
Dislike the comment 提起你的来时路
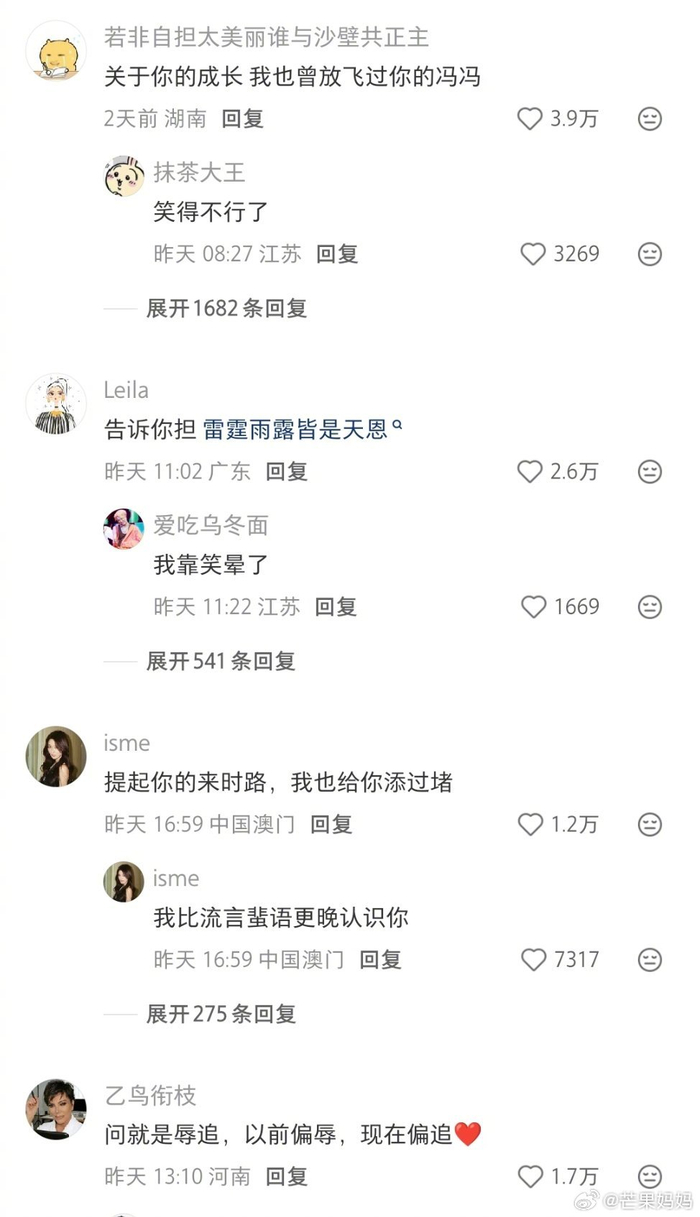(650, 825)
